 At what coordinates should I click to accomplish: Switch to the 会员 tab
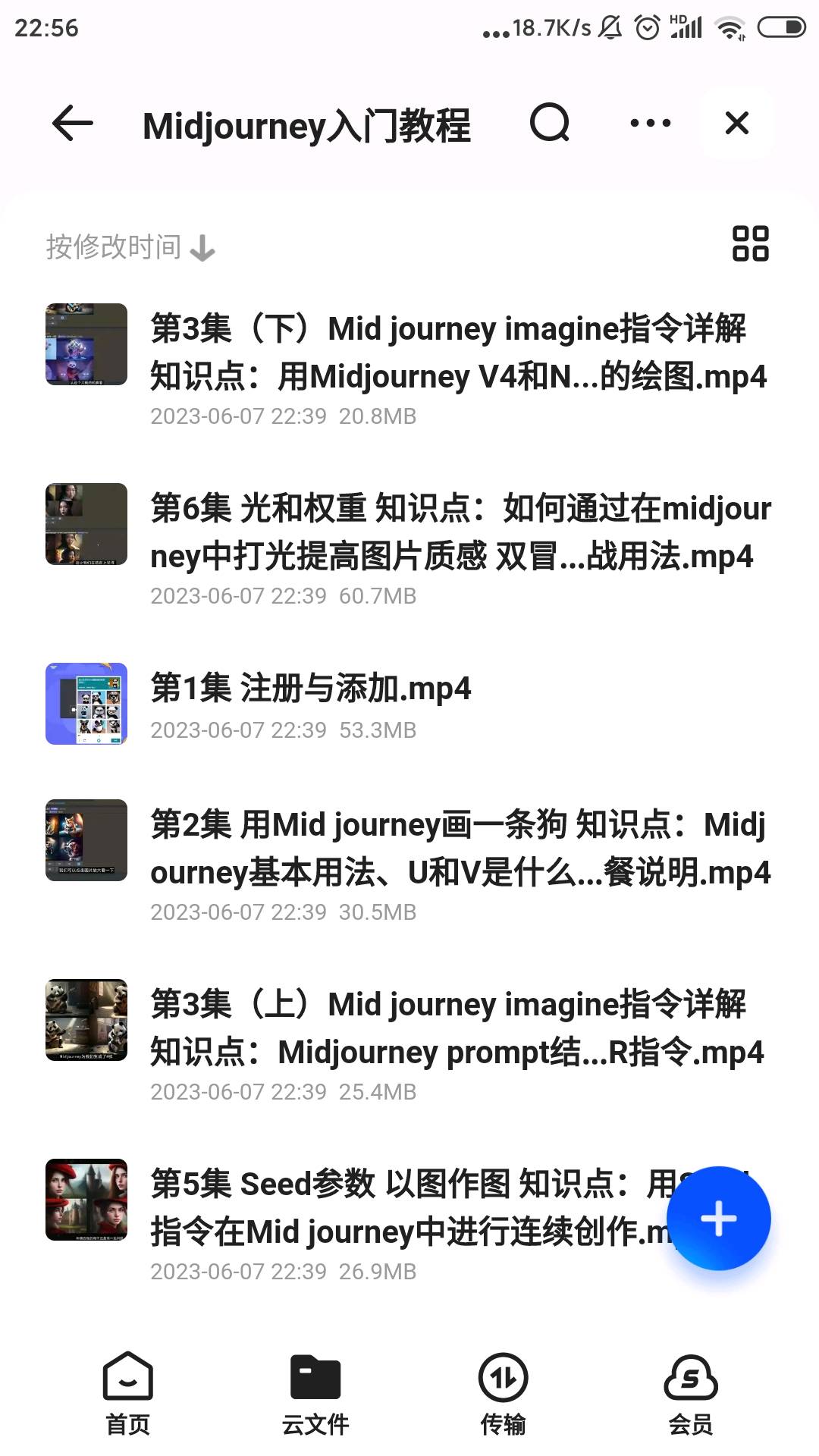click(690, 1394)
